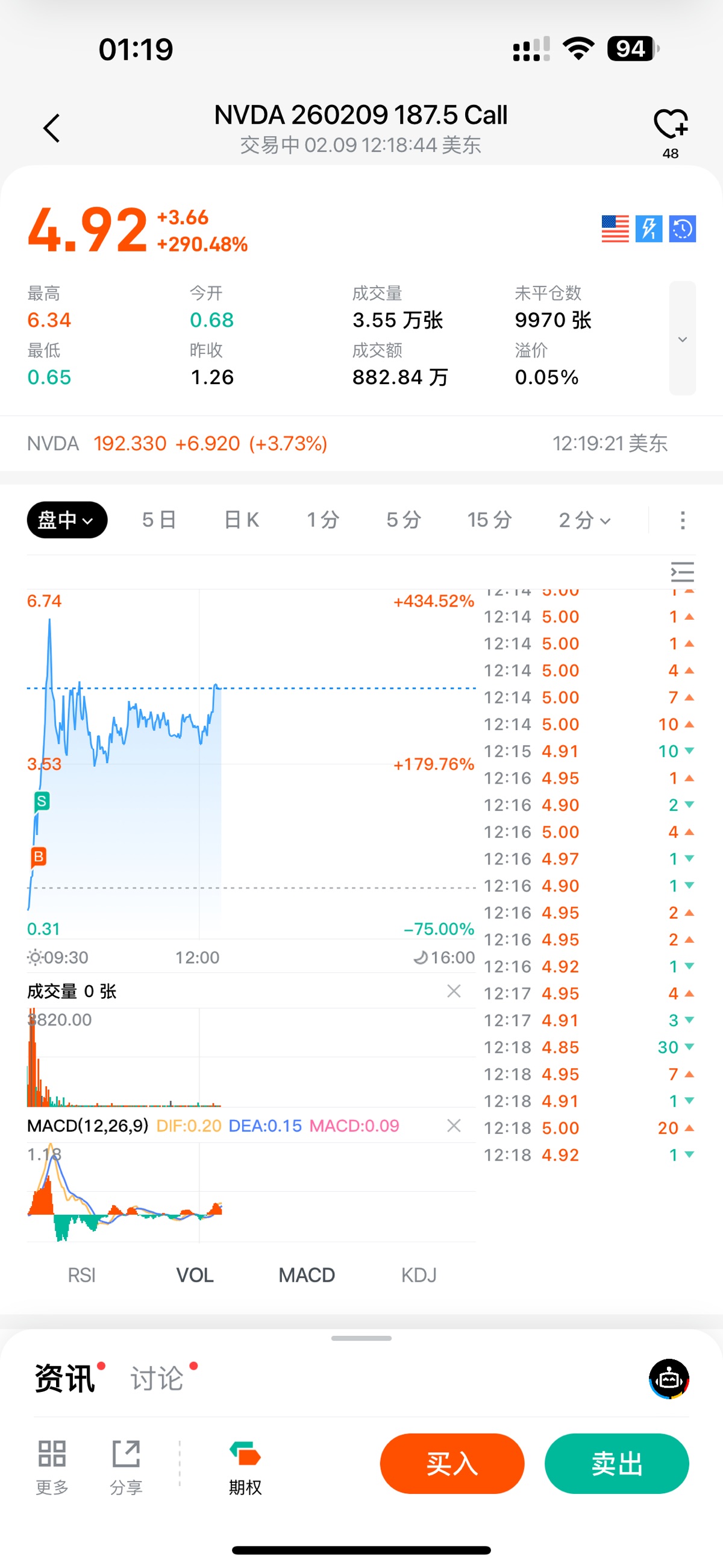This screenshot has width=723, height=1568.
Task: Tap 卖出 to sell this option
Action: coord(616,1463)
